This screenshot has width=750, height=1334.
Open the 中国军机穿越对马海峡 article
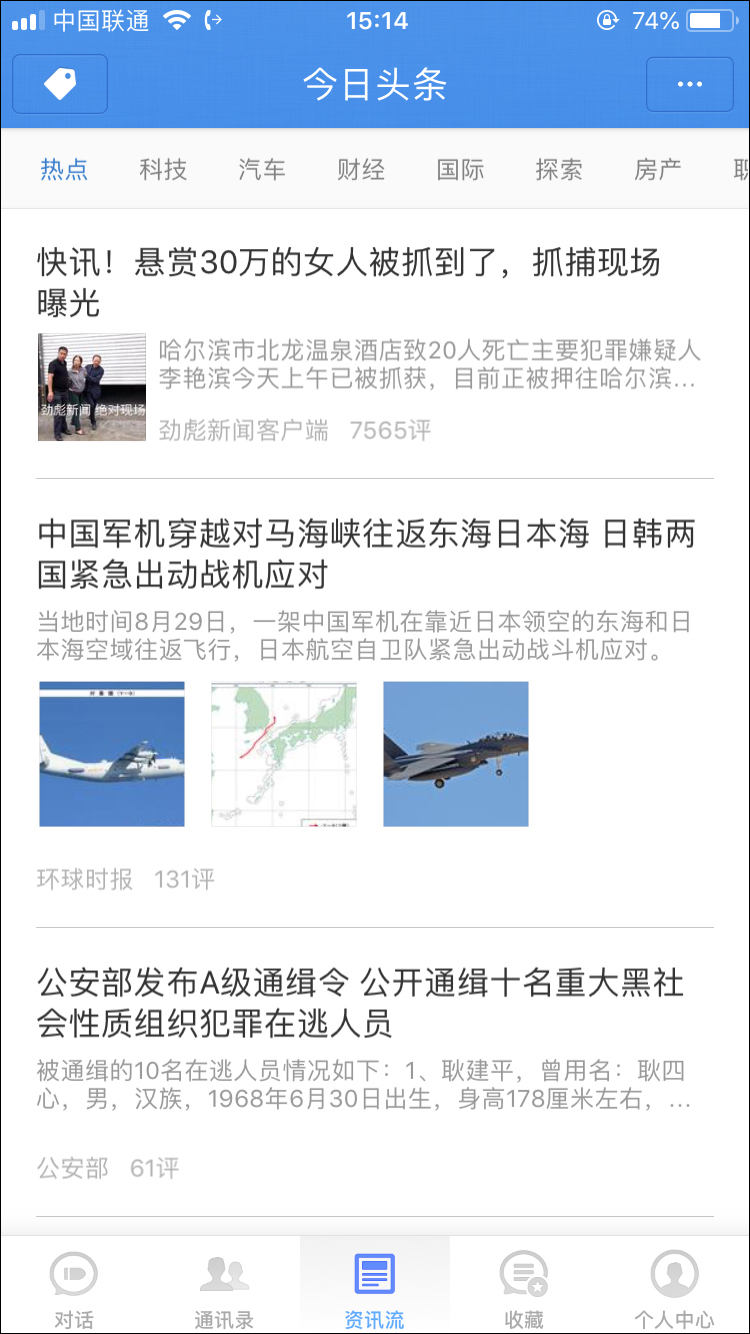pos(366,554)
